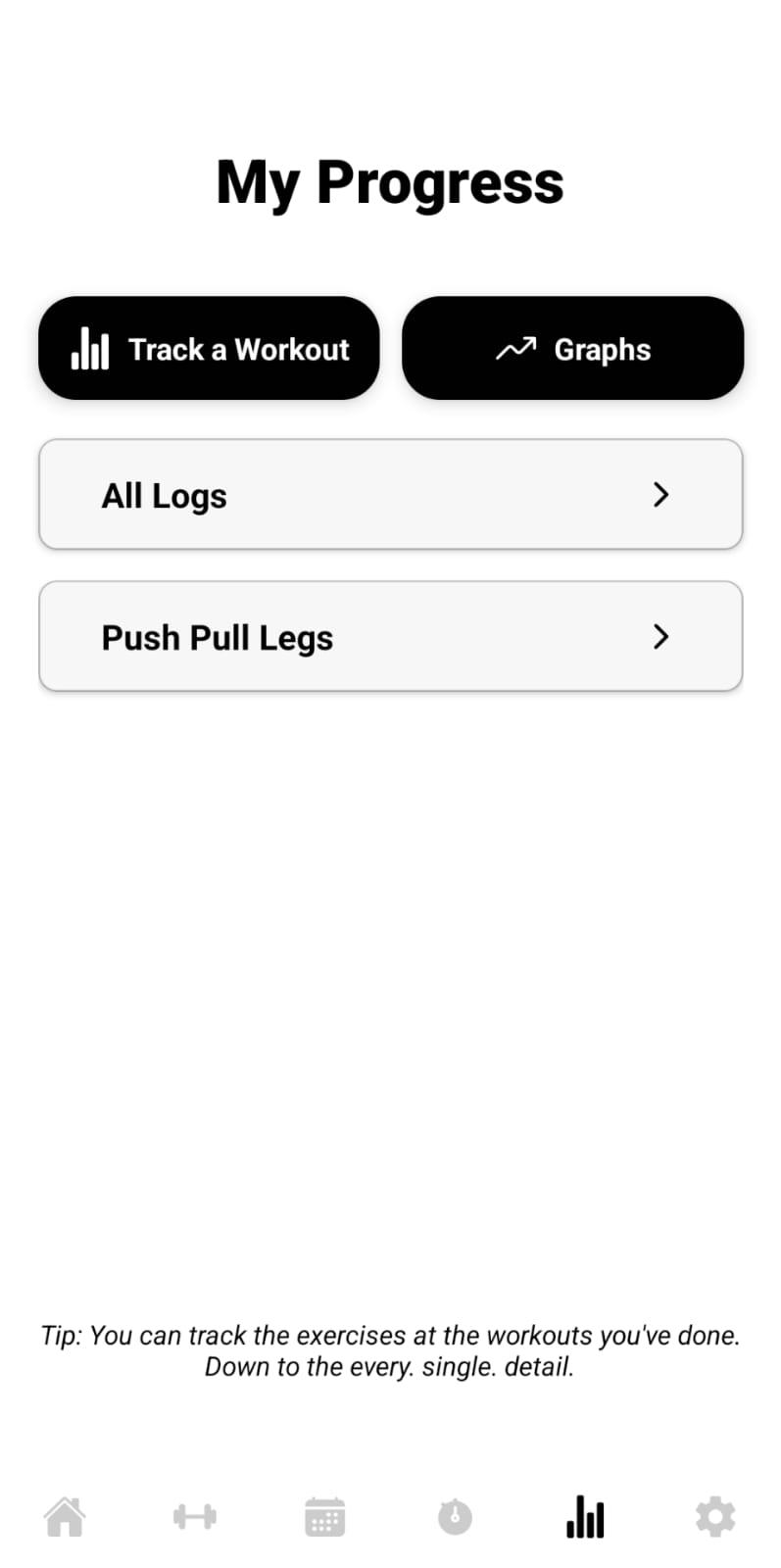Open the settings gear tab
The height and width of the screenshot is (1568, 781).
tap(715, 1516)
